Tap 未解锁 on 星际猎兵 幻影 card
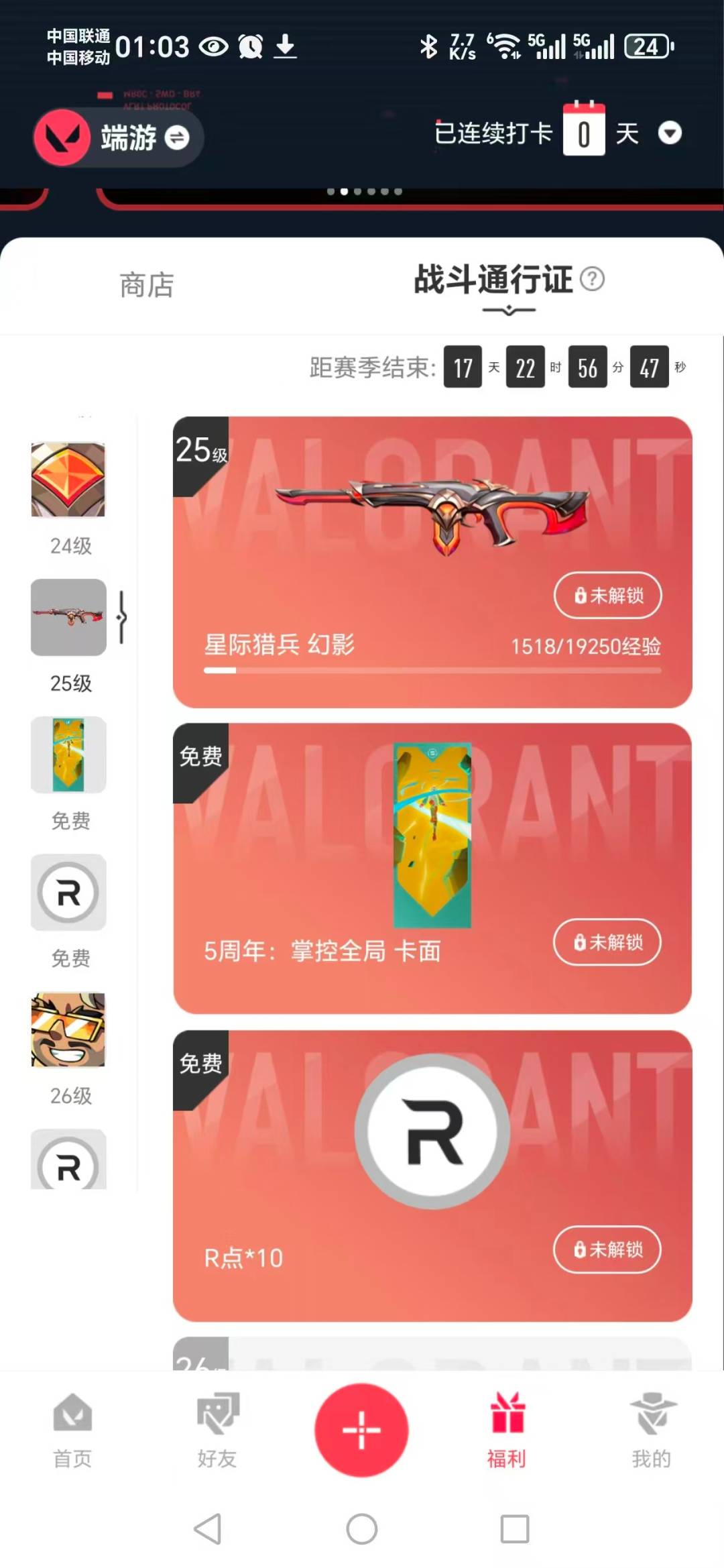Image resolution: width=724 pixels, height=1568 pixels. pos(607,596)
